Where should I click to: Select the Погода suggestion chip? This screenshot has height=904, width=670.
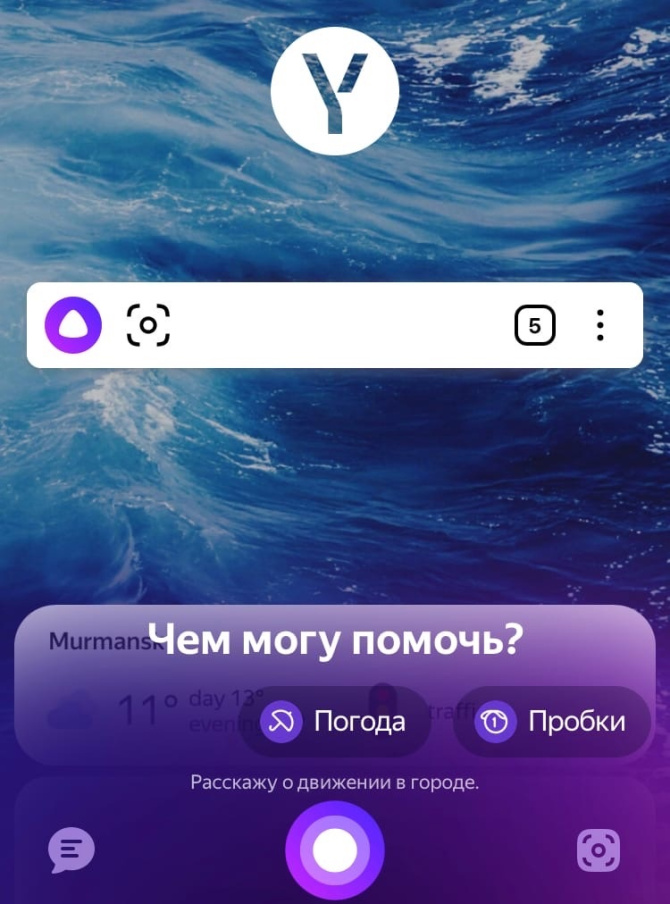click(x=337, y=721)
